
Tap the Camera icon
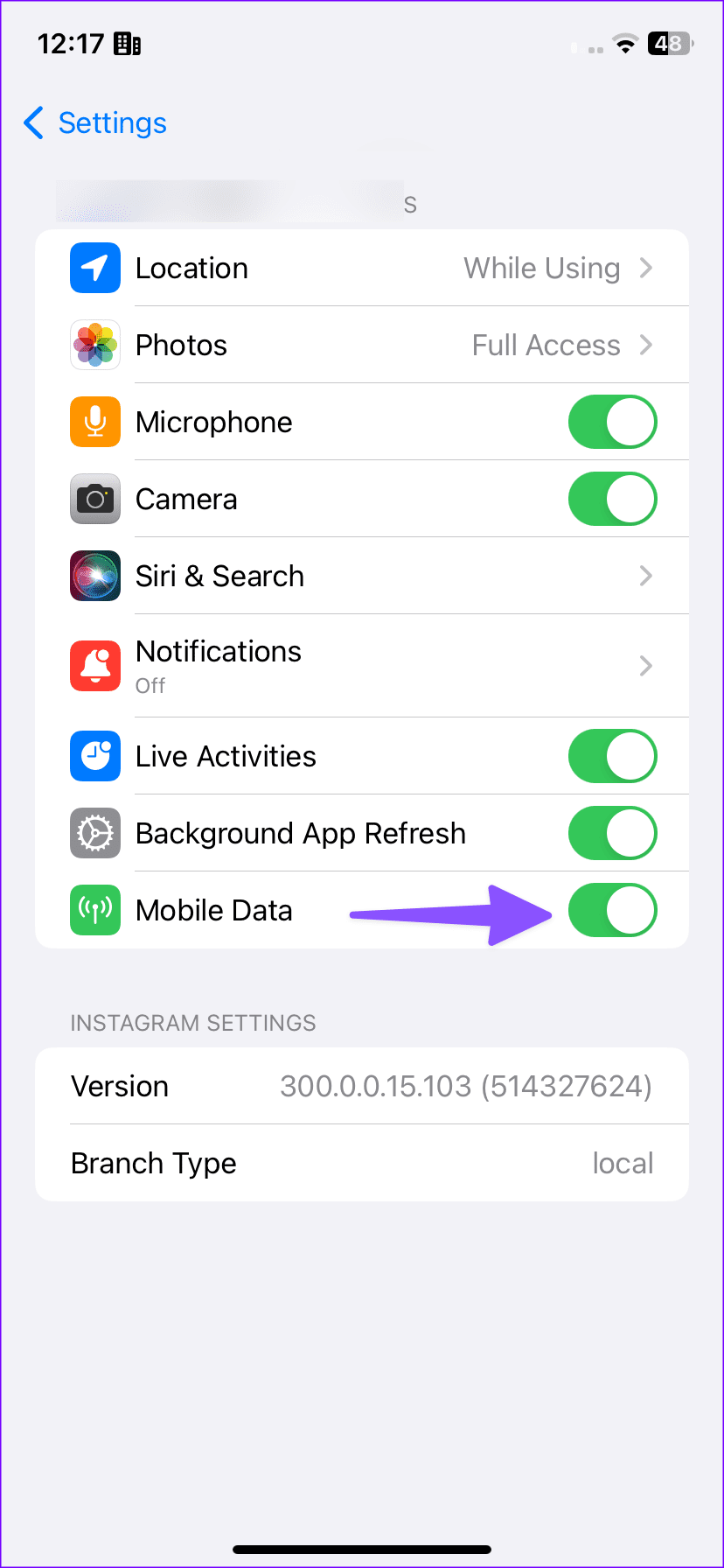94,499
